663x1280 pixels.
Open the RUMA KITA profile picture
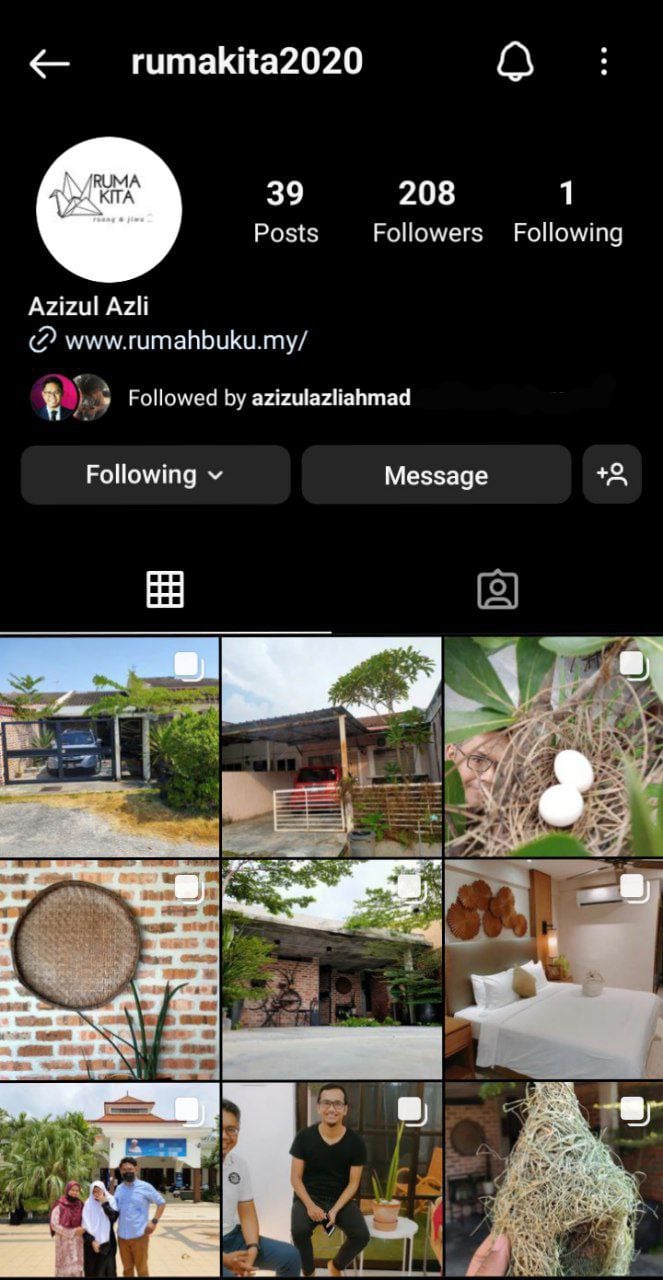[108, 210]
